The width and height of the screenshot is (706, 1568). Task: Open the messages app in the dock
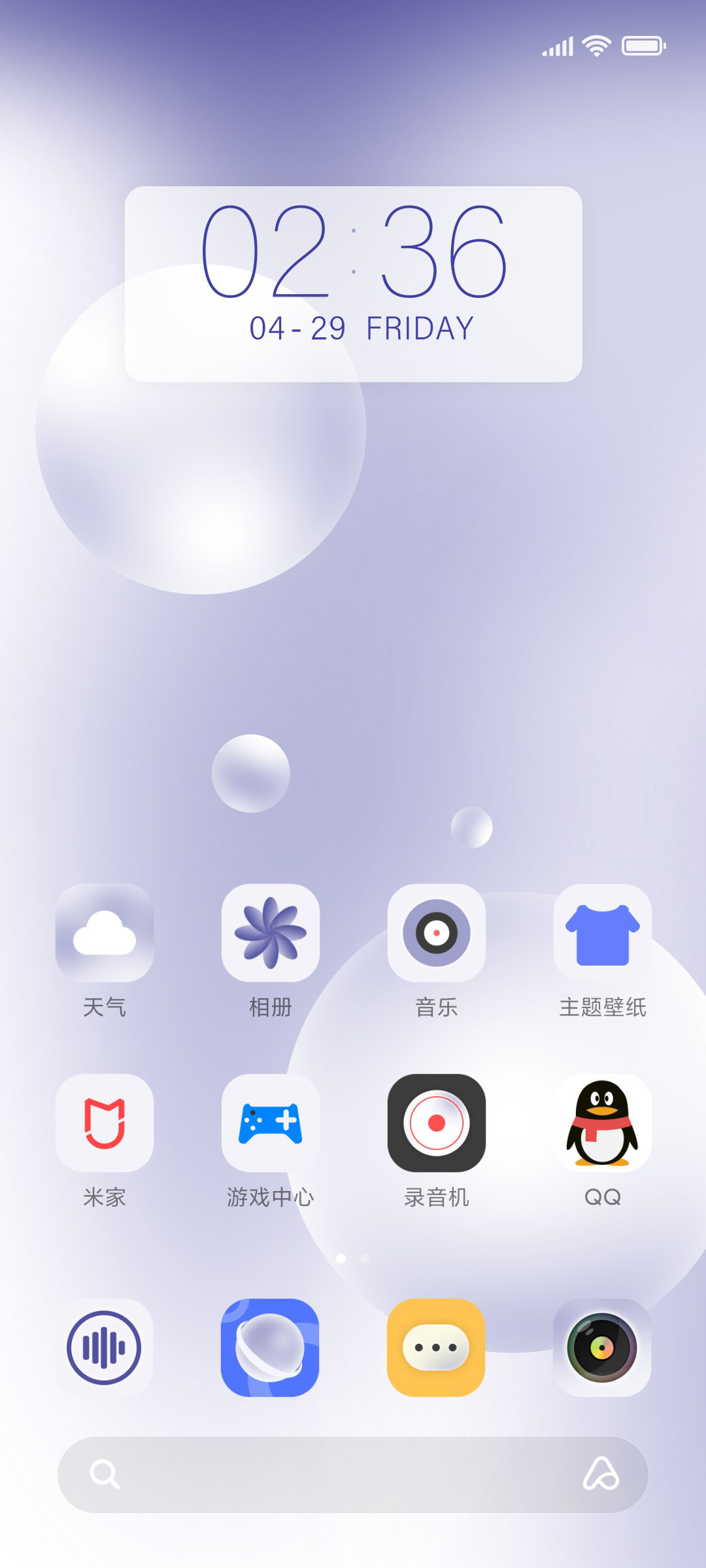click(437, 1348)
